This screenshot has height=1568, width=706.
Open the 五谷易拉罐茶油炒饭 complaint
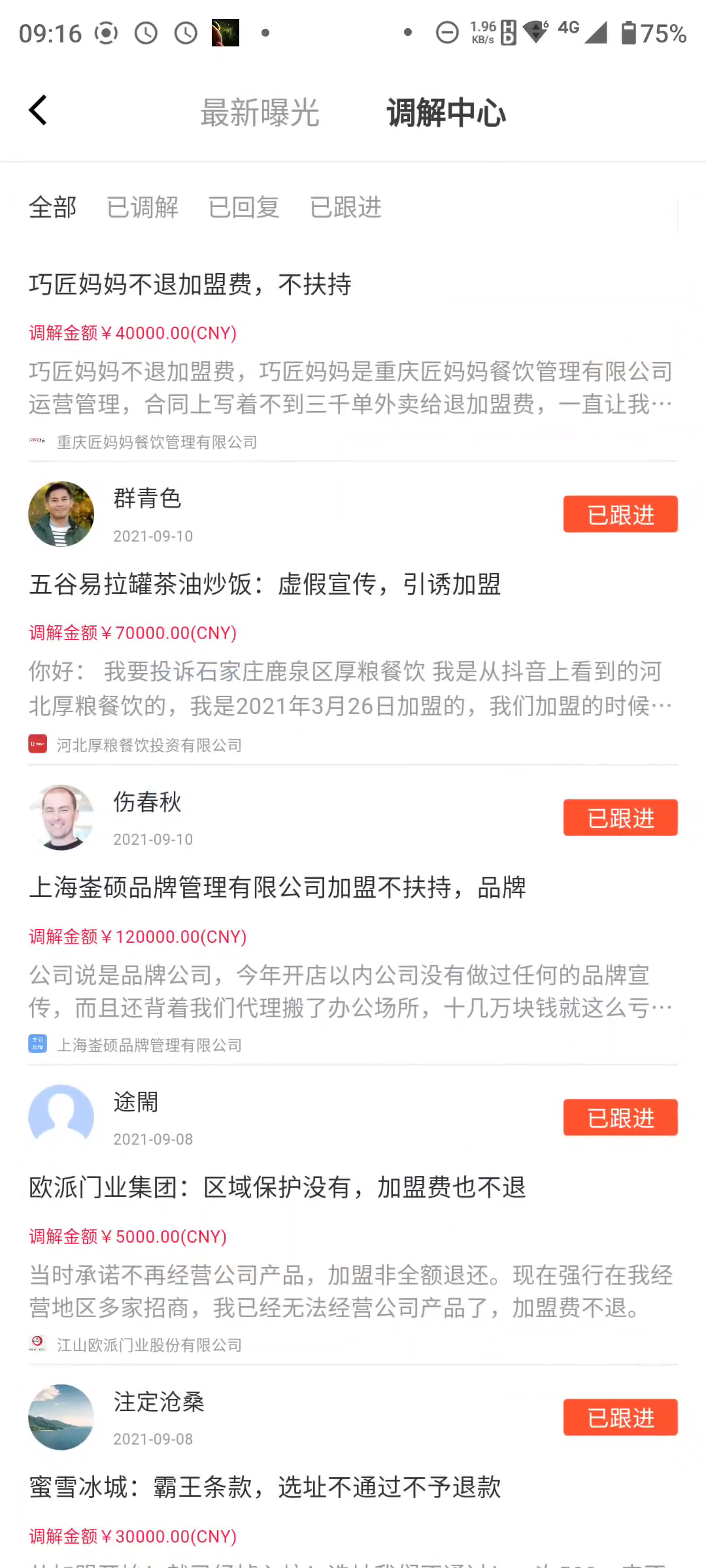(x=265, y=584)
